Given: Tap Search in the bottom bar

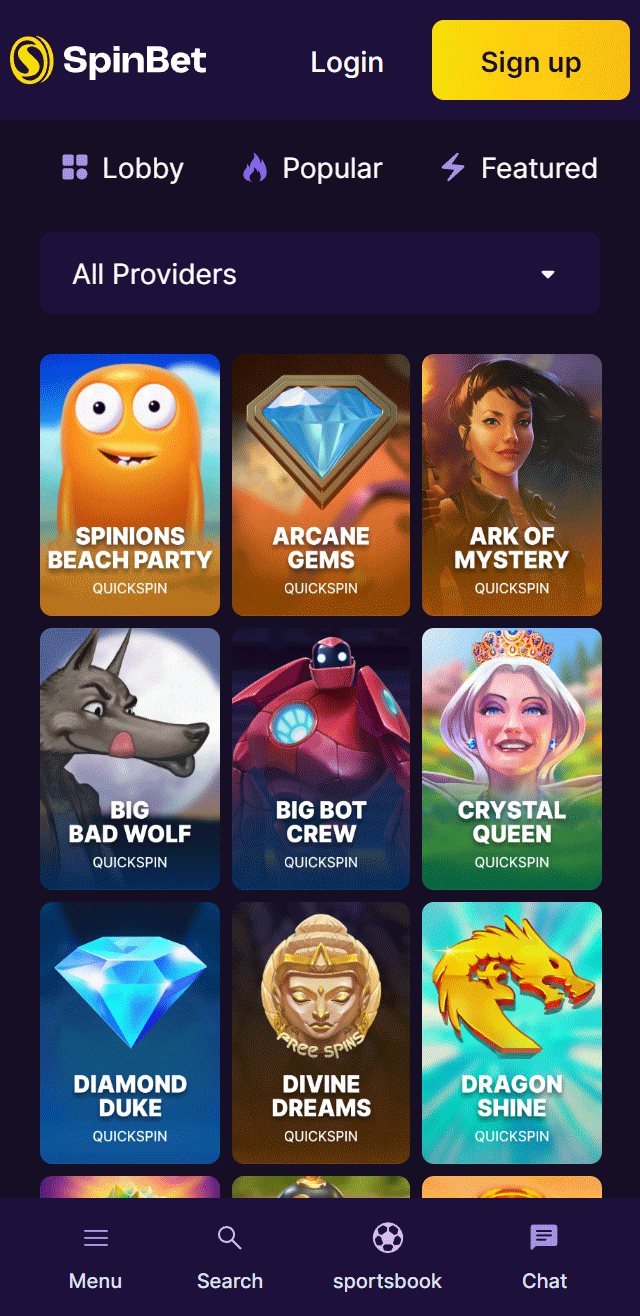Looking at the screenshot, I should (230, 1257).
